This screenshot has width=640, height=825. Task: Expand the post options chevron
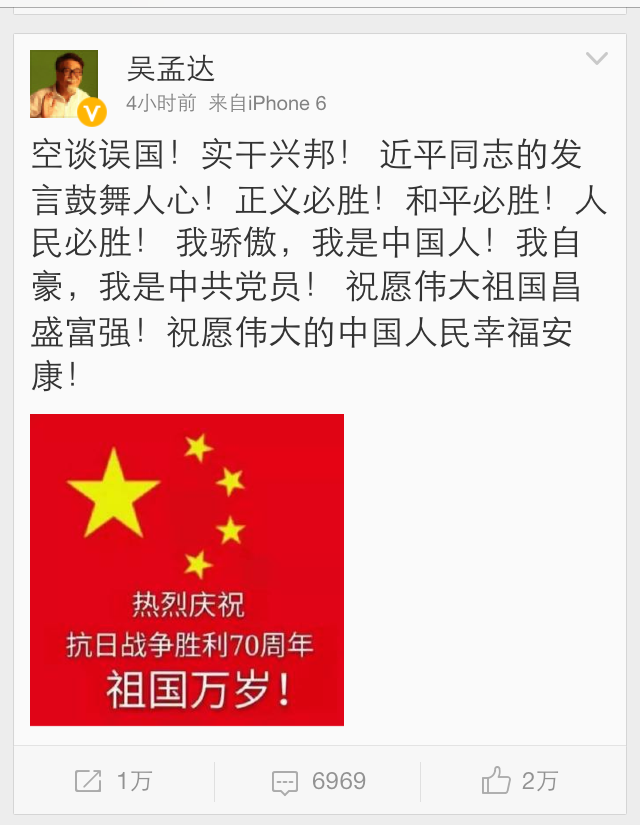597,59
